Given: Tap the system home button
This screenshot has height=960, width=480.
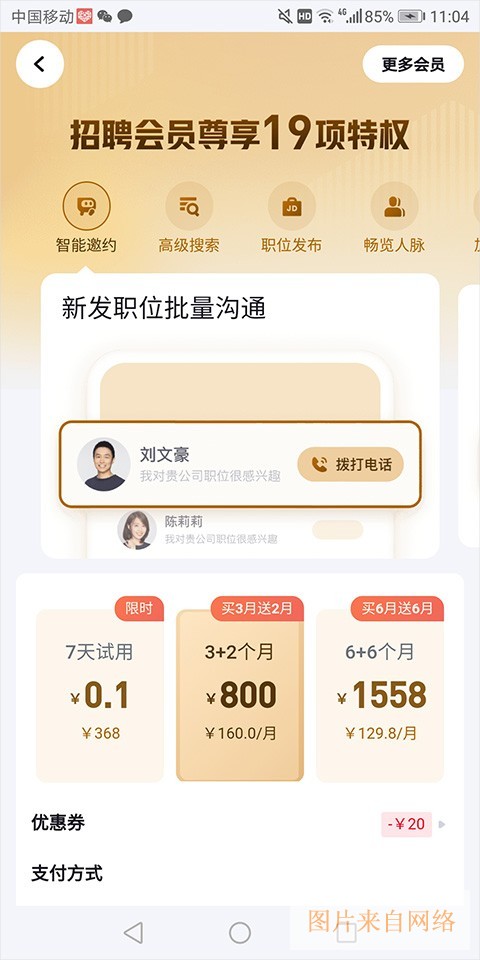Looking at the screenshot, I should click(x=239, y=932).
